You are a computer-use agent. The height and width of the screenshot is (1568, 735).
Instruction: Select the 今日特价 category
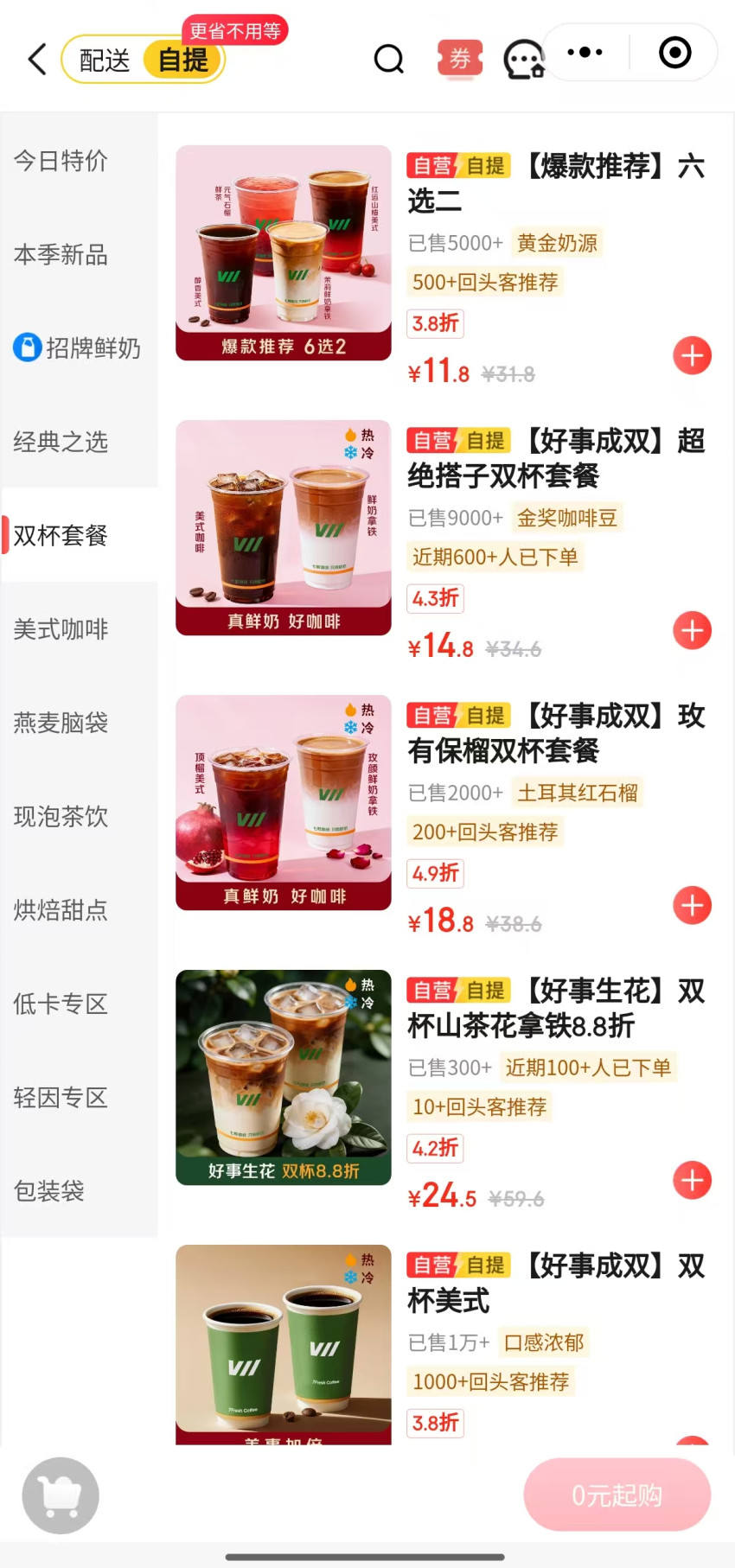tap(61, 161)
